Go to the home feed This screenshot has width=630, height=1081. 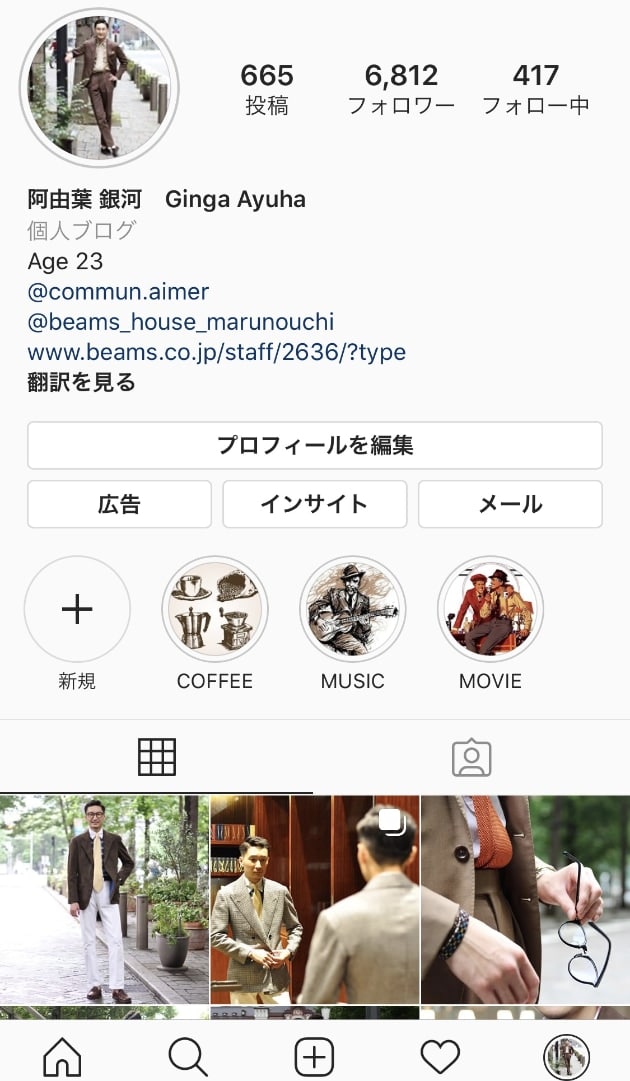pyautogui.click(x=62, y=1056)
